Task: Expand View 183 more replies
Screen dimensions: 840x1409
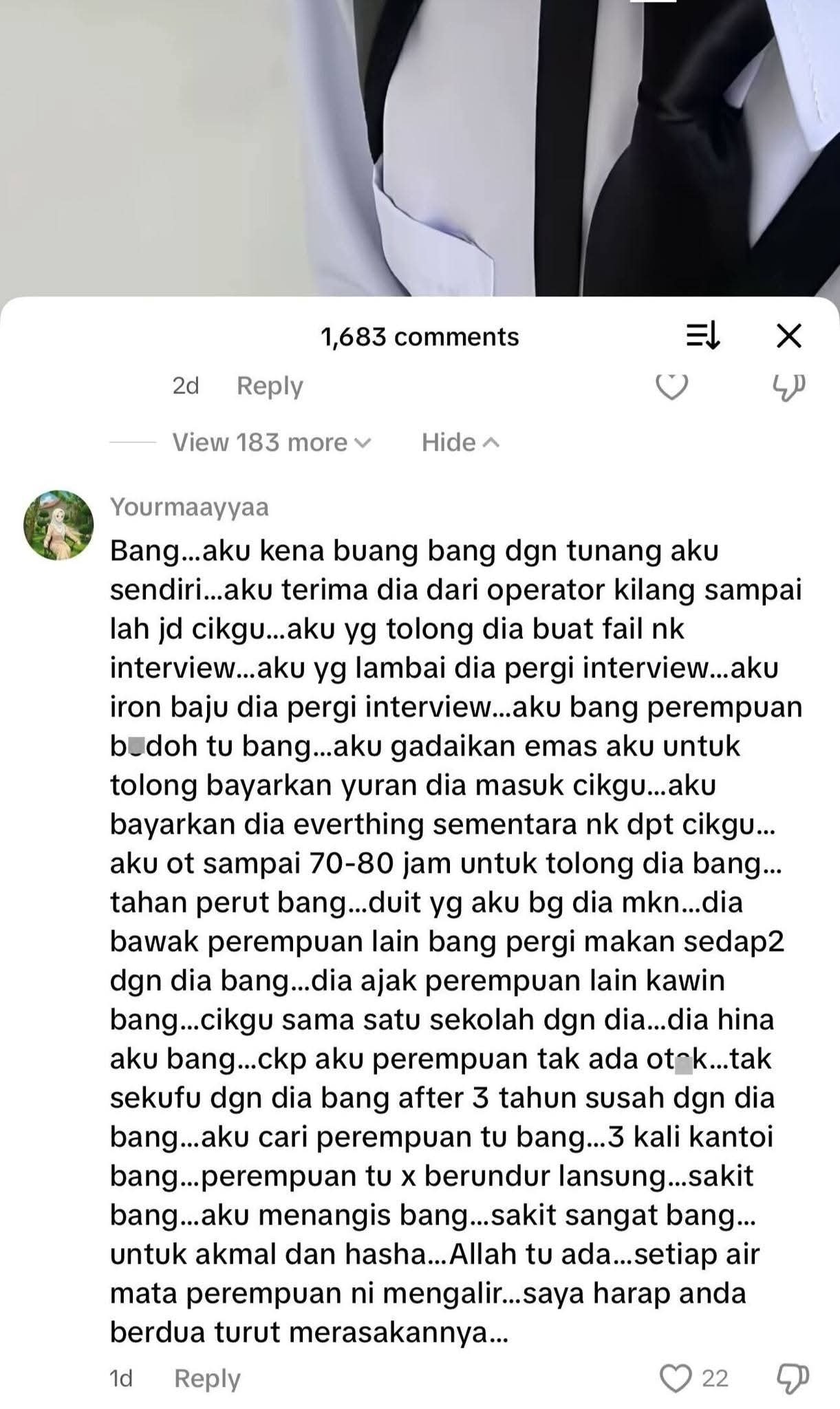Action: click(271, 442)
